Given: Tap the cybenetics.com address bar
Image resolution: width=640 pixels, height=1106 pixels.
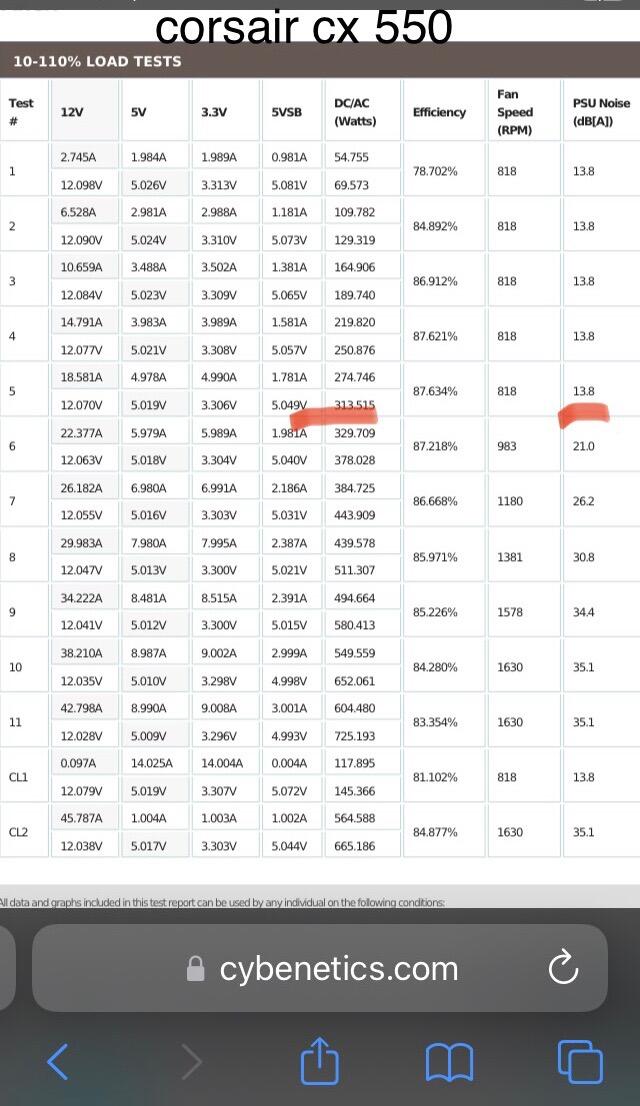Looking at the screenshot, I should click(x=320, y=968).
